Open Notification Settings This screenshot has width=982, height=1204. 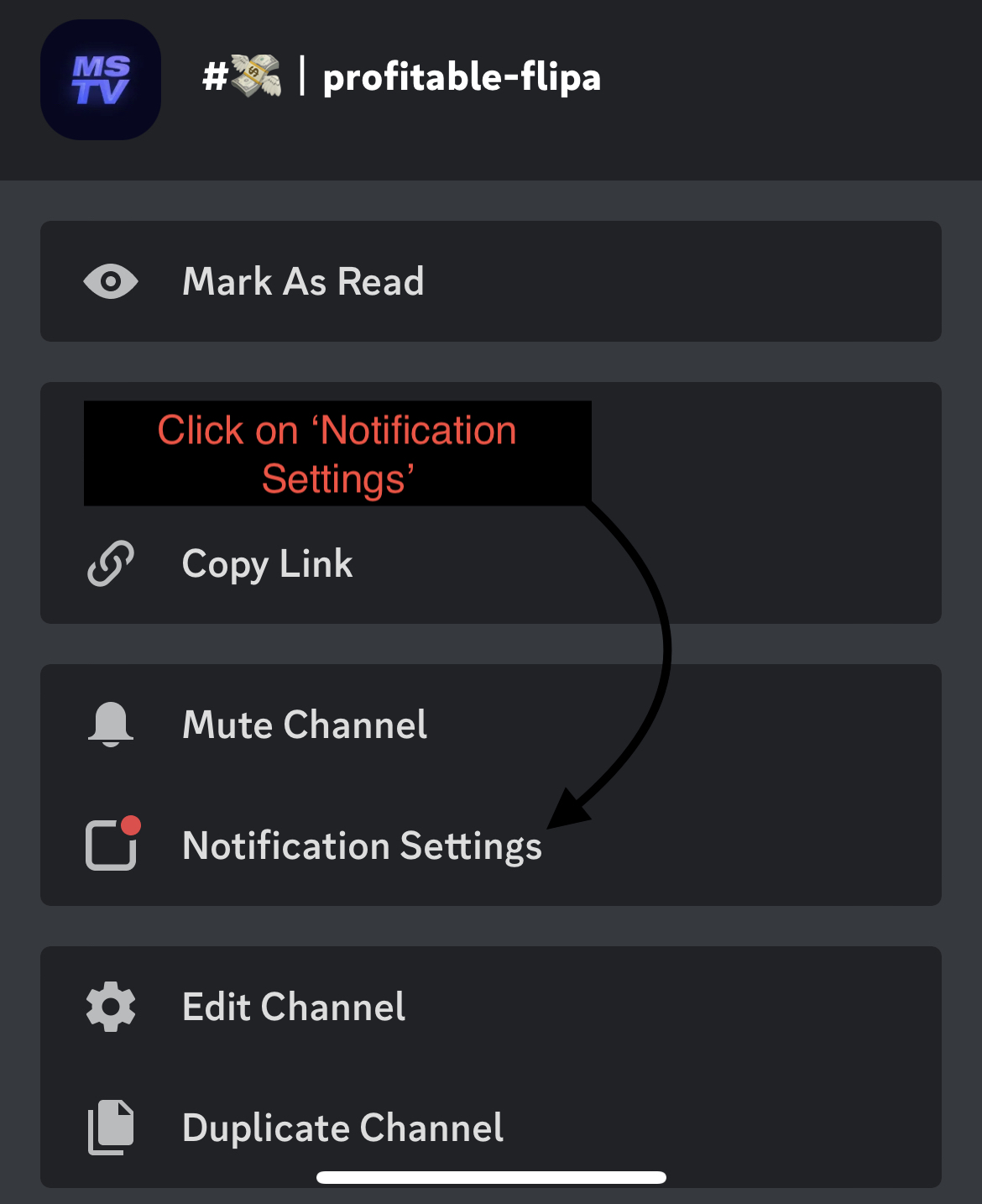362,845
